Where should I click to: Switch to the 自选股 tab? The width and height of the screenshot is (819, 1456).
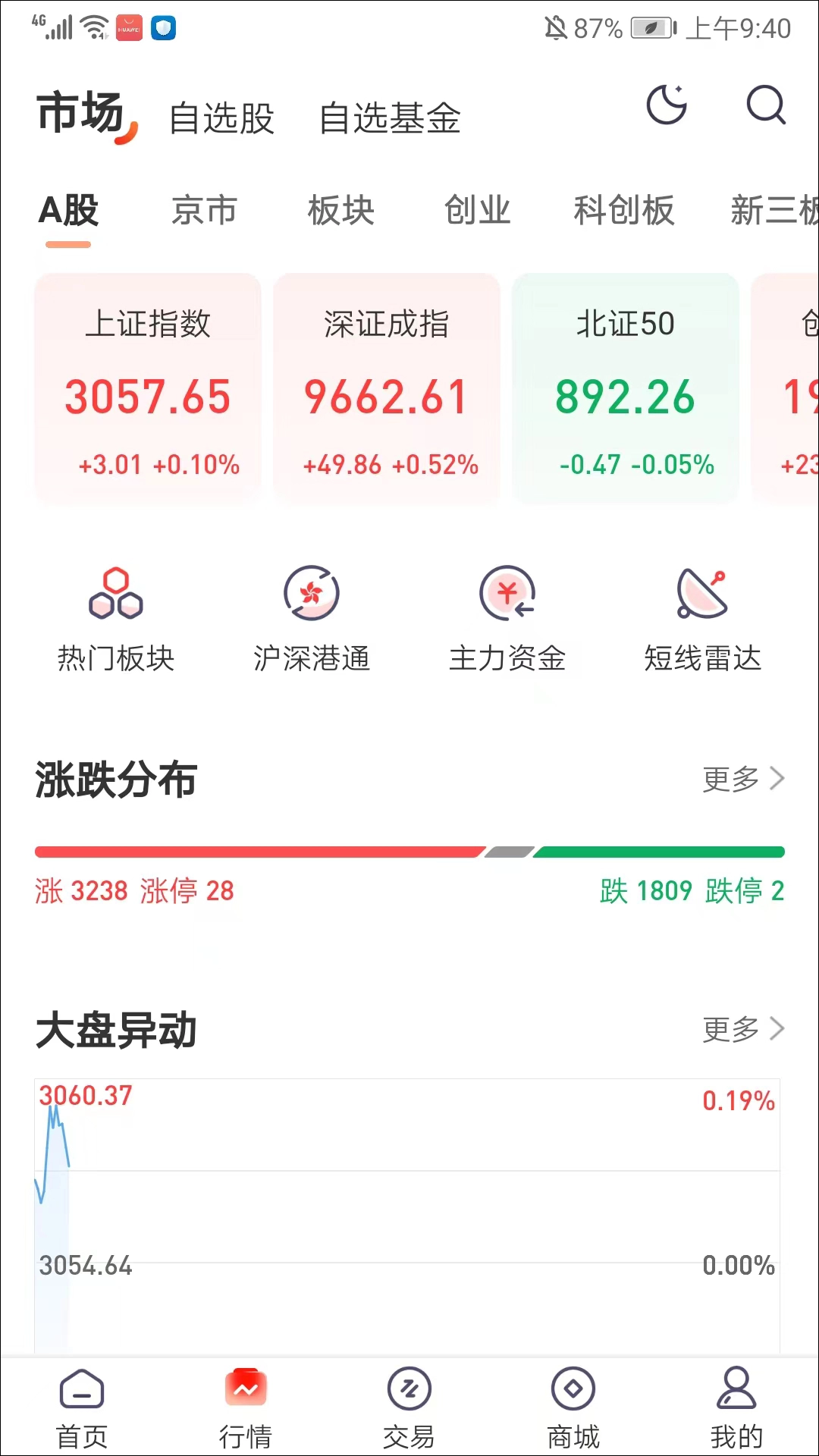click(221, 118)
